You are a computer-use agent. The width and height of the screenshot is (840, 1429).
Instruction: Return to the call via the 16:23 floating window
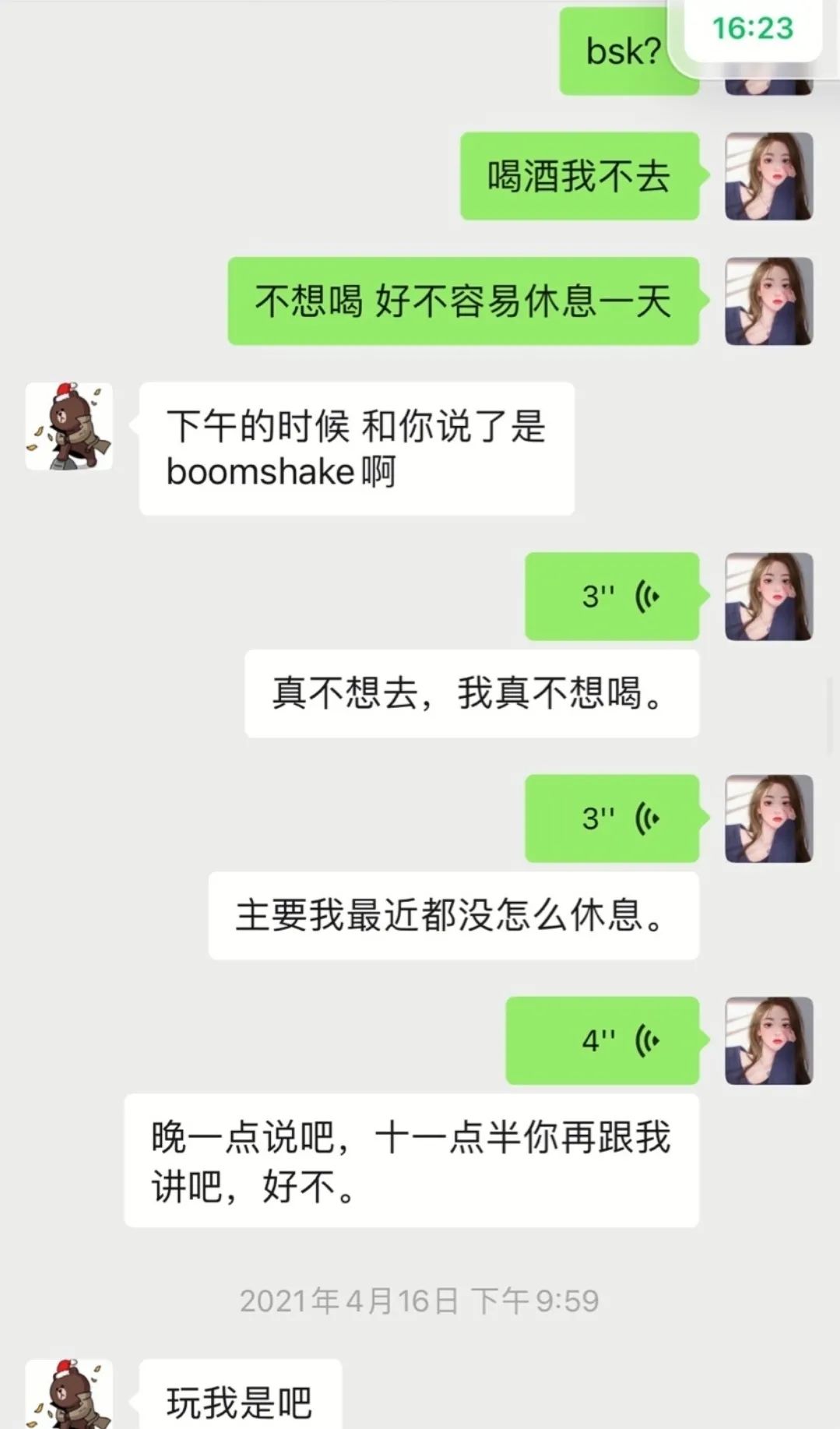pyautogui.click(x=752, y=30)
